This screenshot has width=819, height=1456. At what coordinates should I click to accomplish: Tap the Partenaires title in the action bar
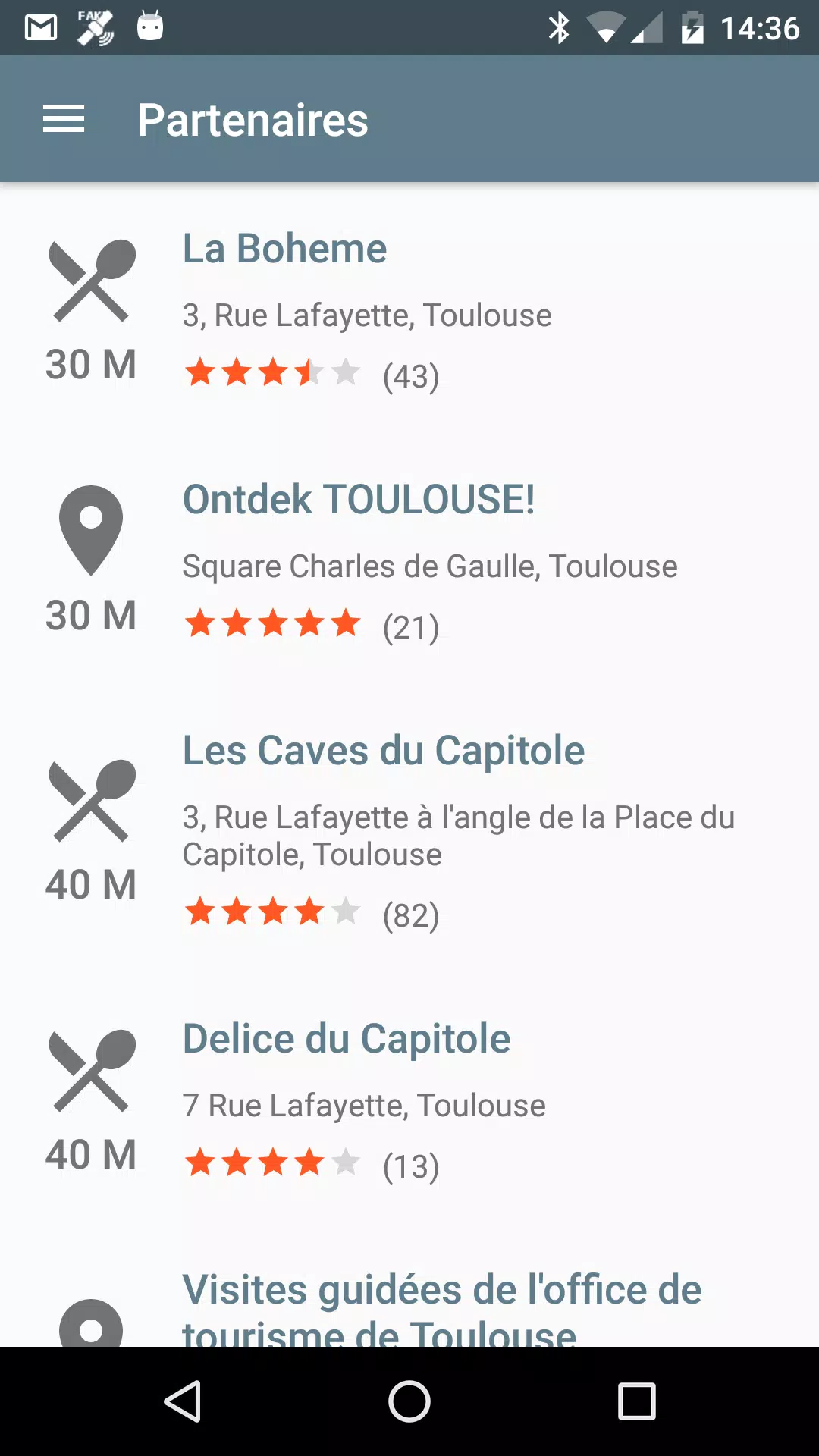coord(253,120)
